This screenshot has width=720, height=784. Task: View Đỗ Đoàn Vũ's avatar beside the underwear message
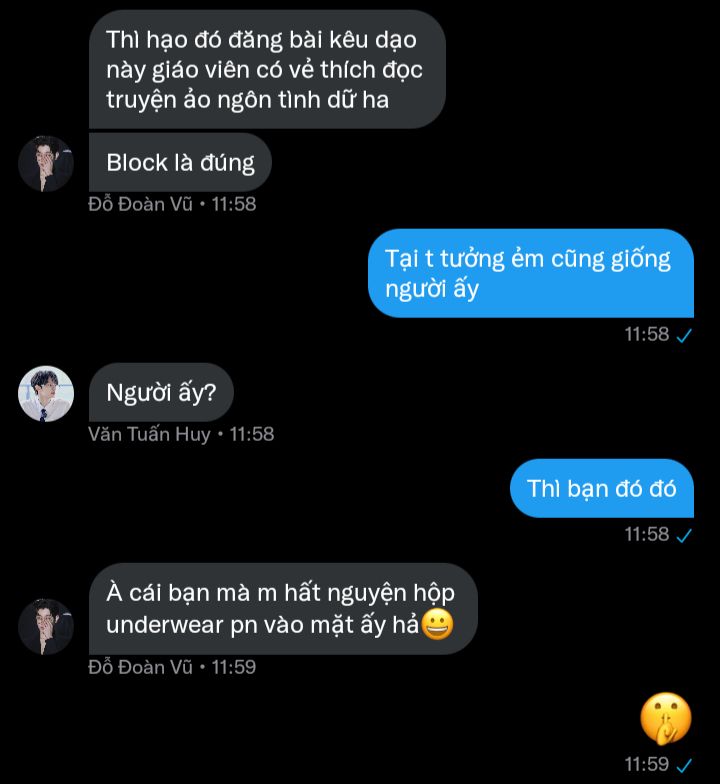point(46,626)
